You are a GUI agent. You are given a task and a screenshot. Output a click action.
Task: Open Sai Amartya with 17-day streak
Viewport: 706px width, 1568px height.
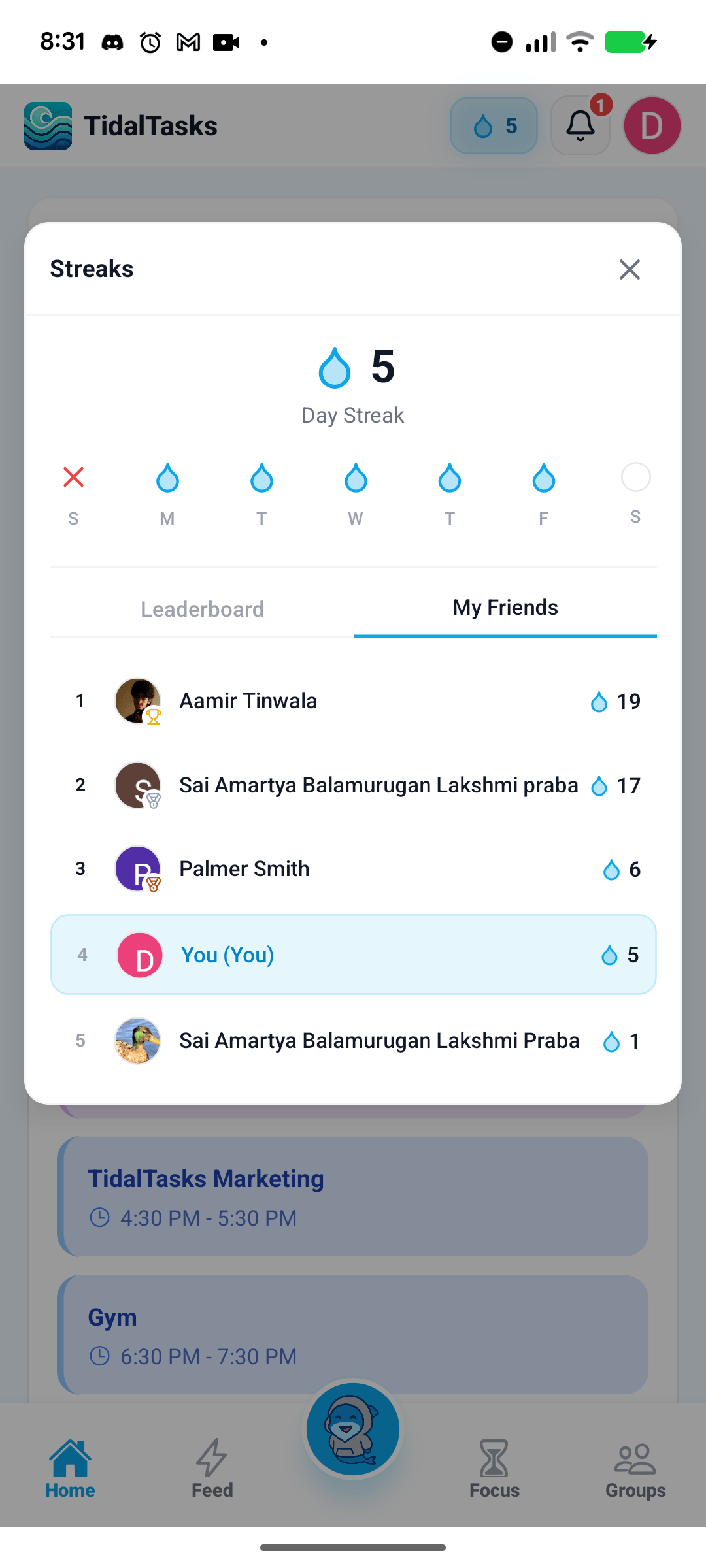click(353, 785)
